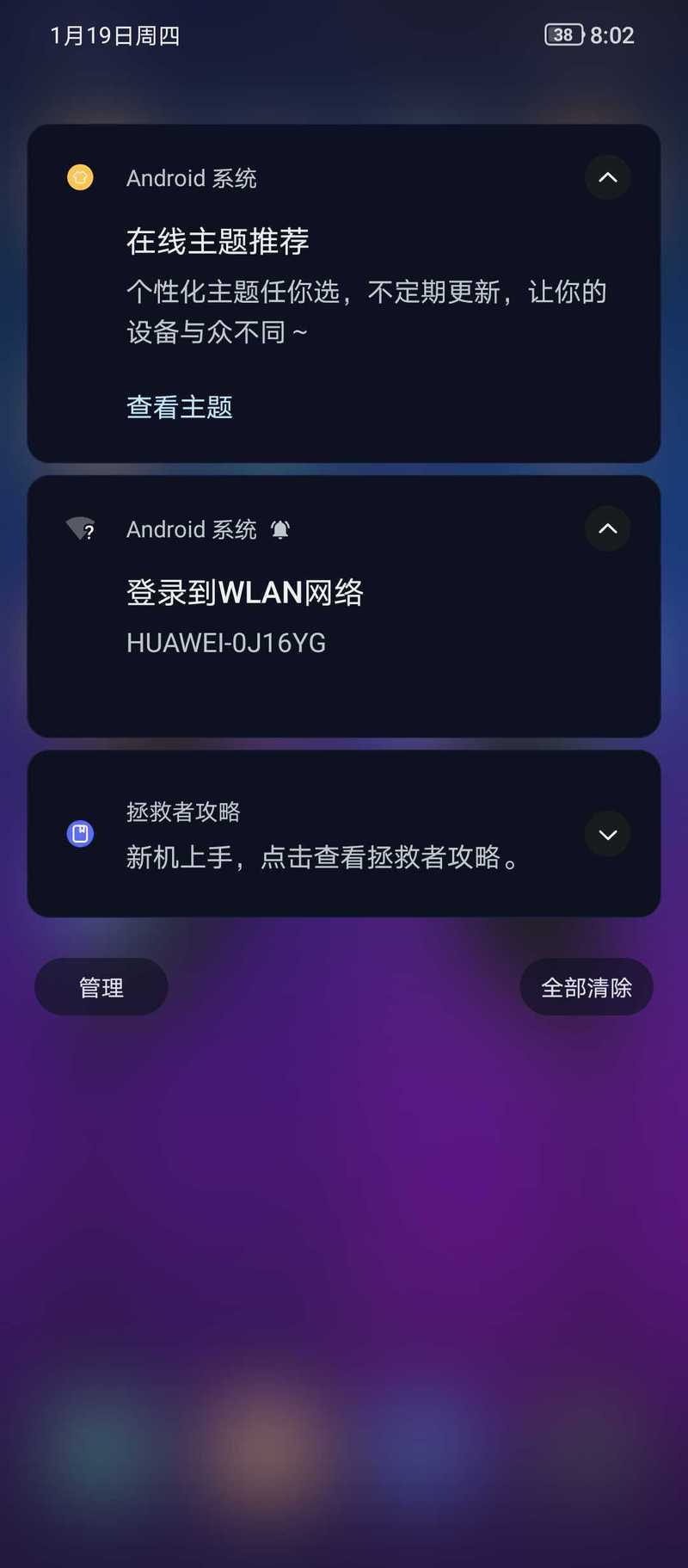Collapse the 在线主题推荐 notification
This screenshot has height=1568, width=688.
coord(607,177)
